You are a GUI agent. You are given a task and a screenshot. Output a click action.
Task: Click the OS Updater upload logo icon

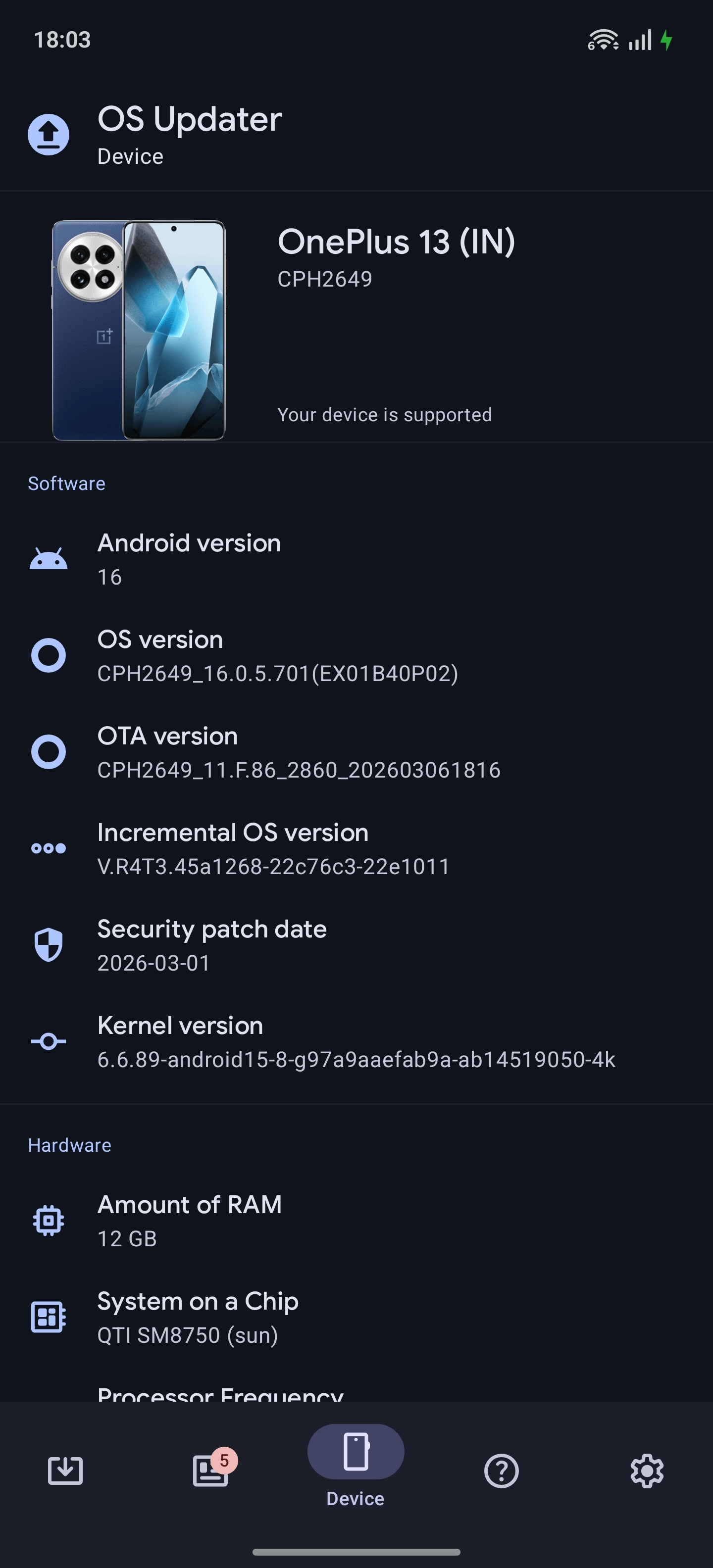[x=49, y=135]
